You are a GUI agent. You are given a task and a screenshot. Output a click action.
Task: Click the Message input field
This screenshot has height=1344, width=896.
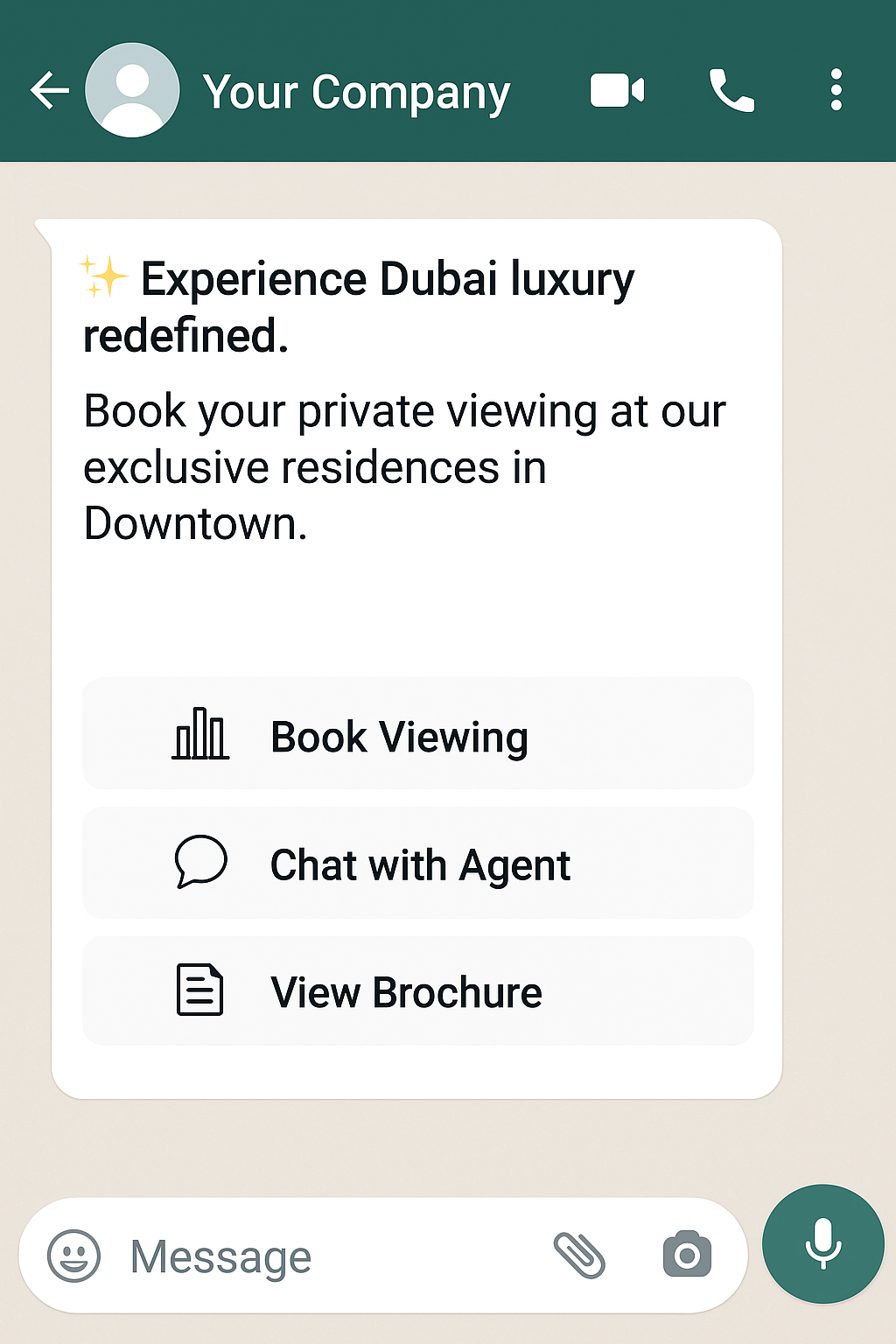(306, 1255)
